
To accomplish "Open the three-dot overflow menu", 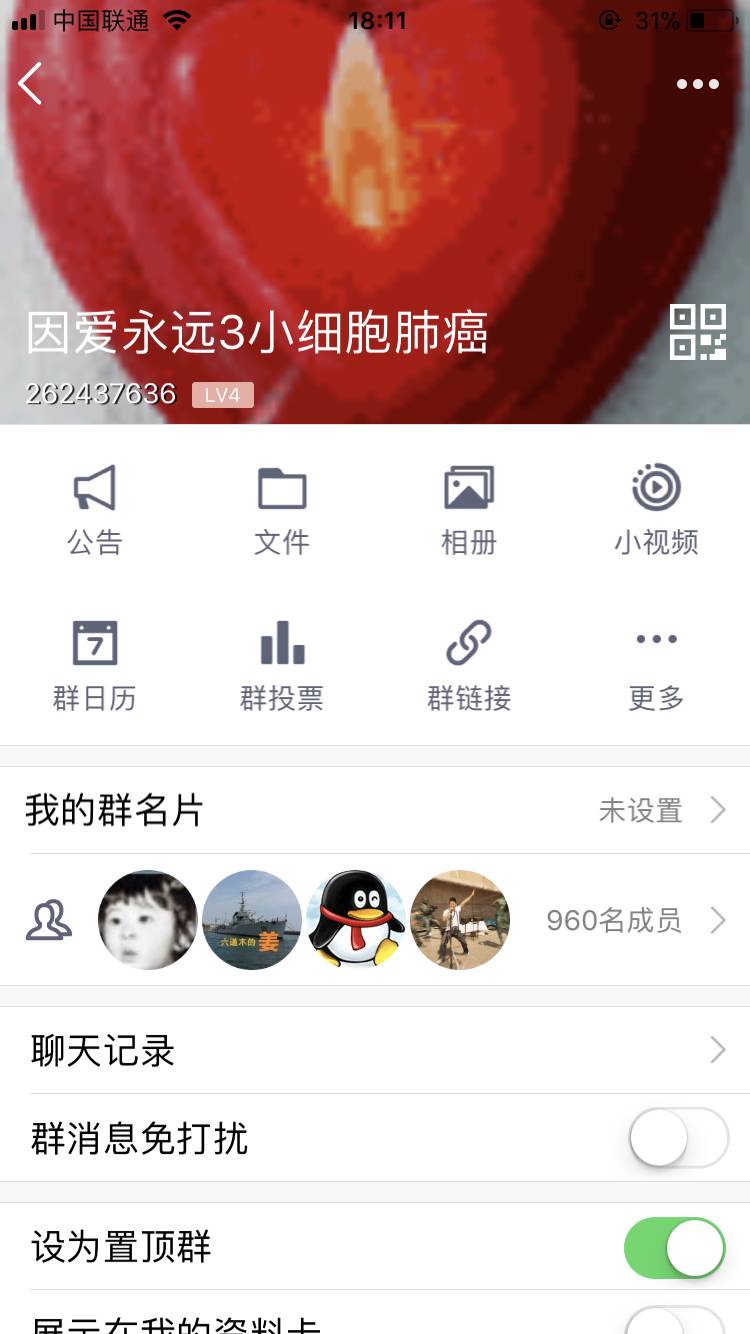I will tap(697, 84).
